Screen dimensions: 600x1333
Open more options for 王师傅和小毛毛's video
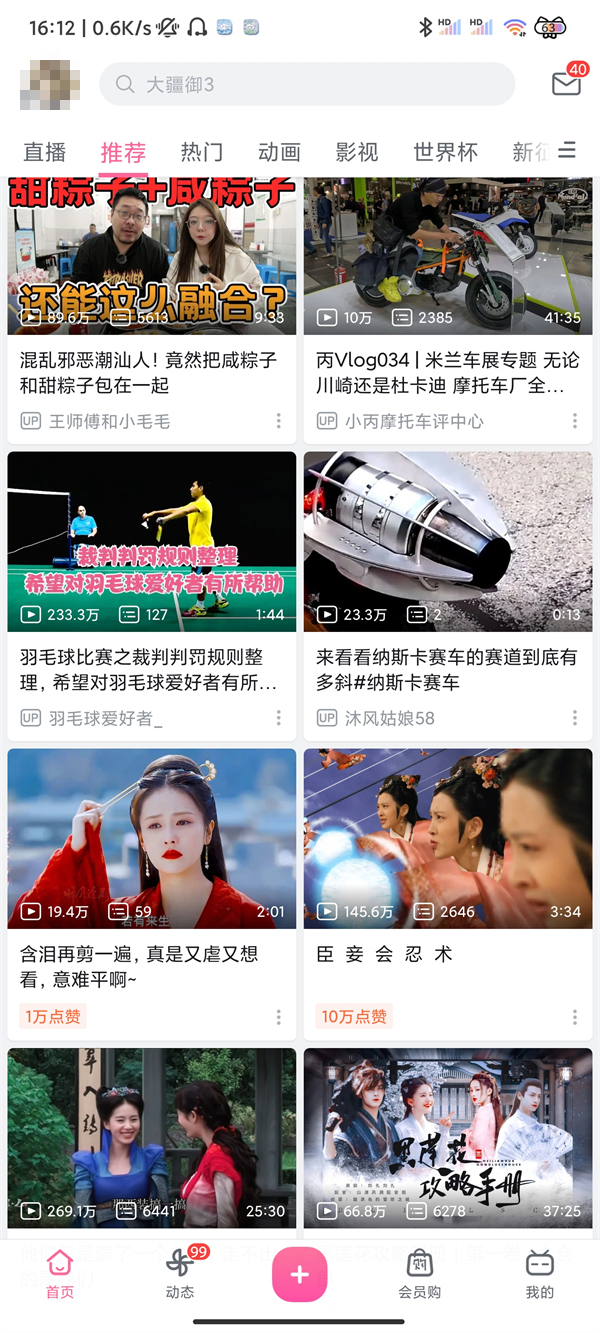(x=279, y=422)
